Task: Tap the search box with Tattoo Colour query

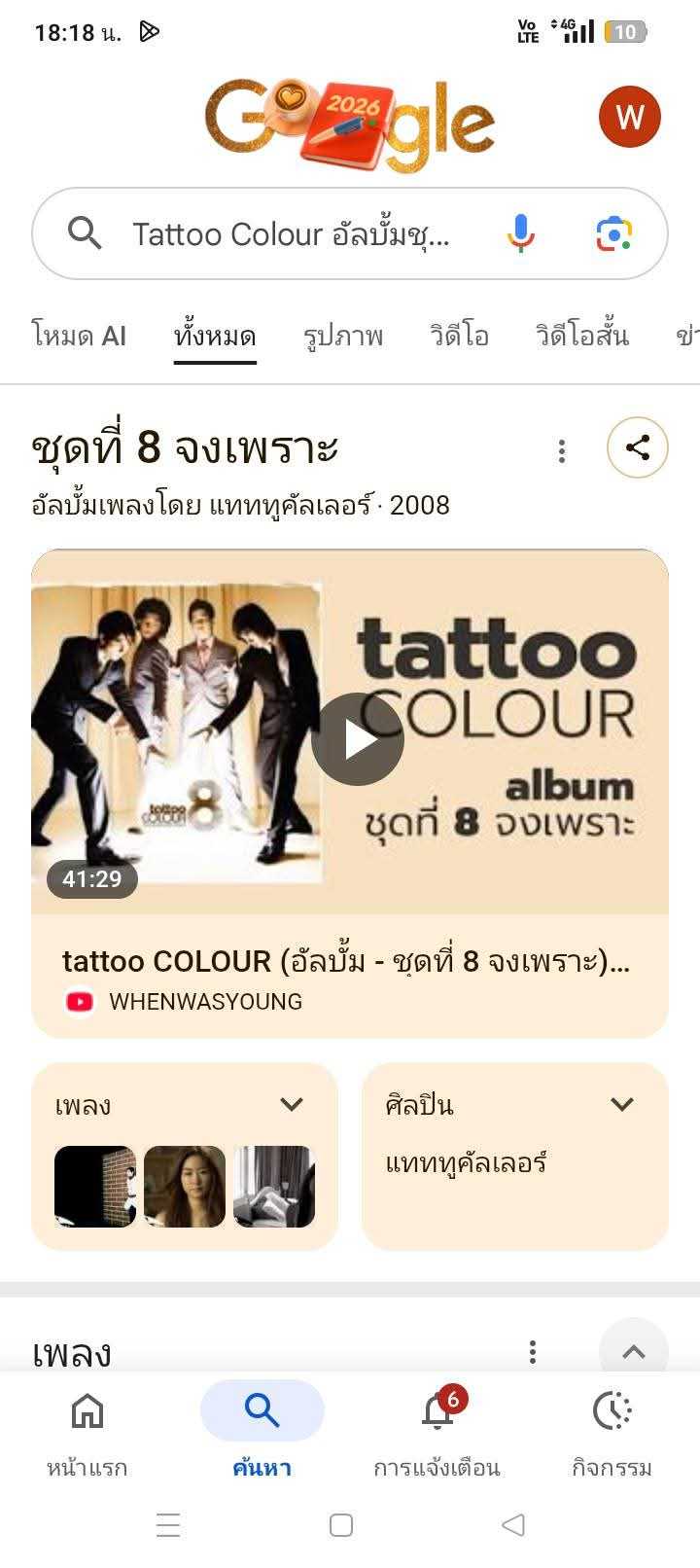Action: tap(290, 234)
